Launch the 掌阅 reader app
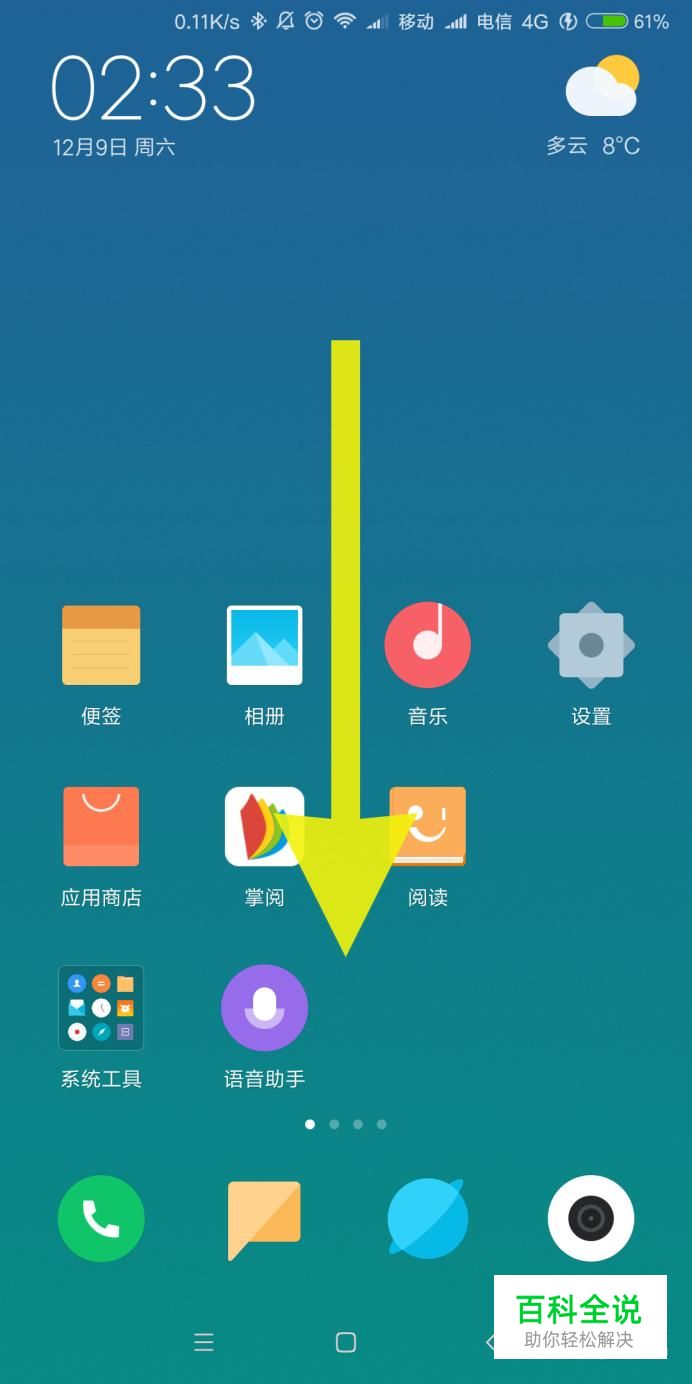The height and width of the screenshot is (1384, 692). tap(264, 827)
